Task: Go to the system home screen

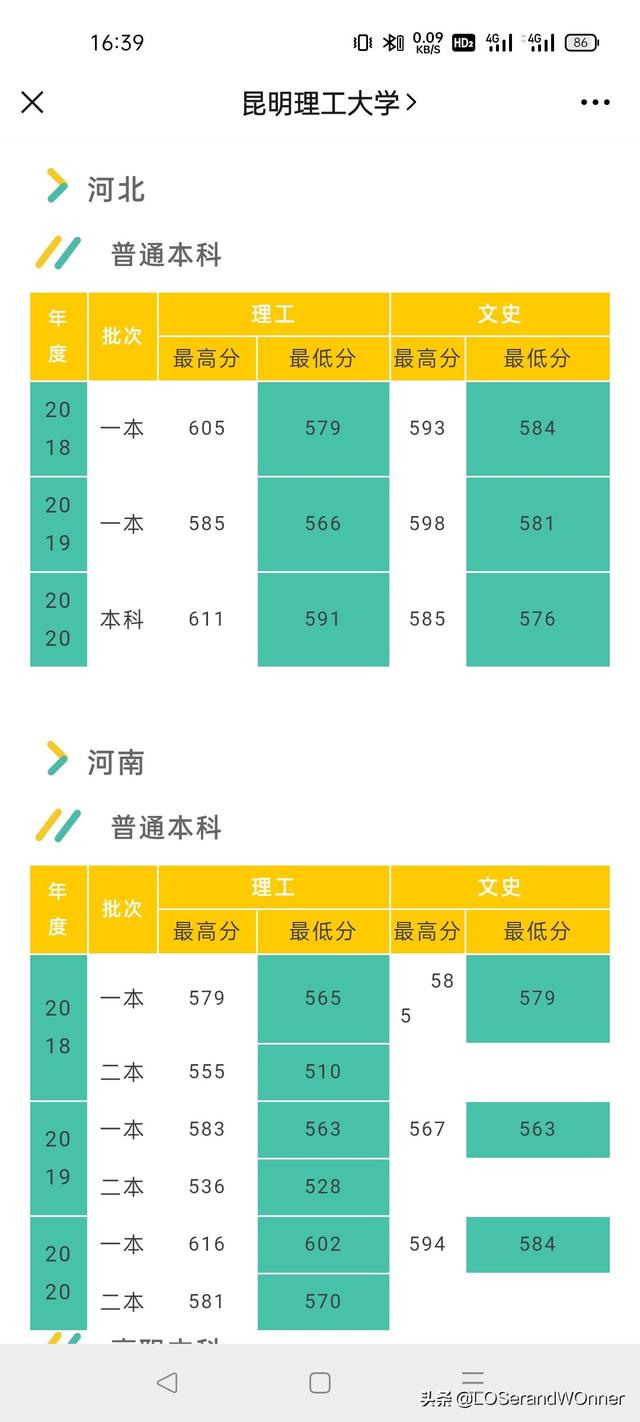Action: click(320, 1382)
